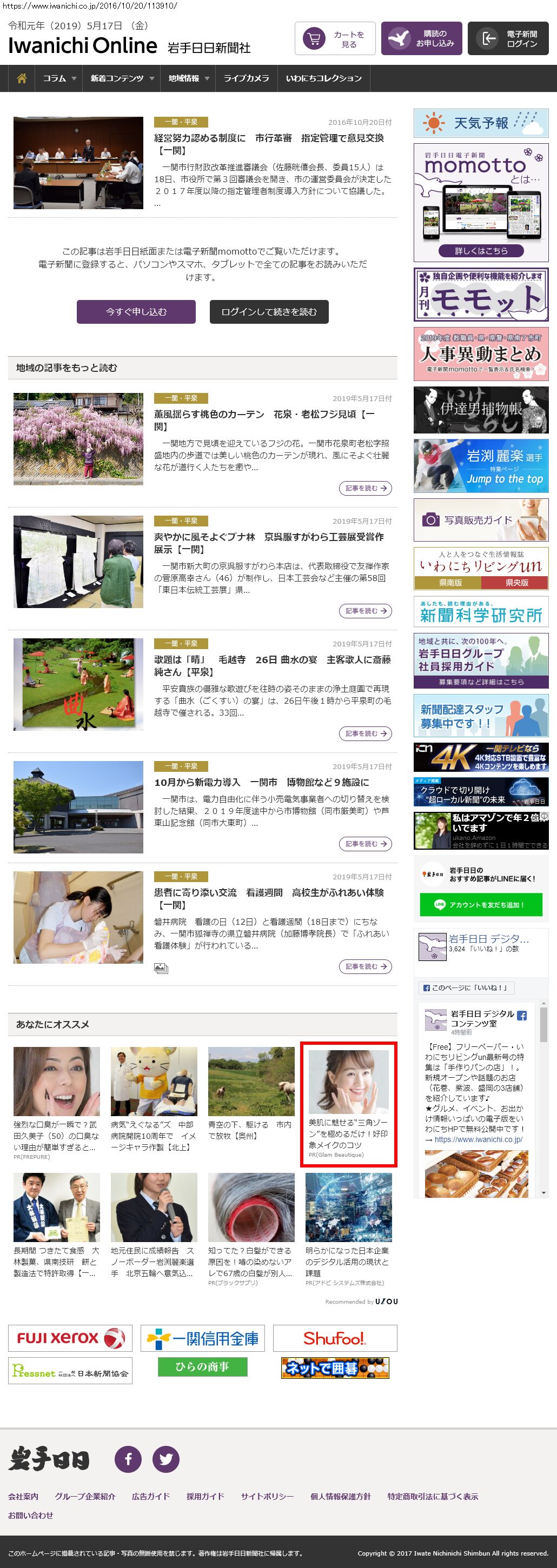This screenshot has height=1568, width=557.
Task: Expand 新着コンテンツ dropdown
Action: (122, 78)
